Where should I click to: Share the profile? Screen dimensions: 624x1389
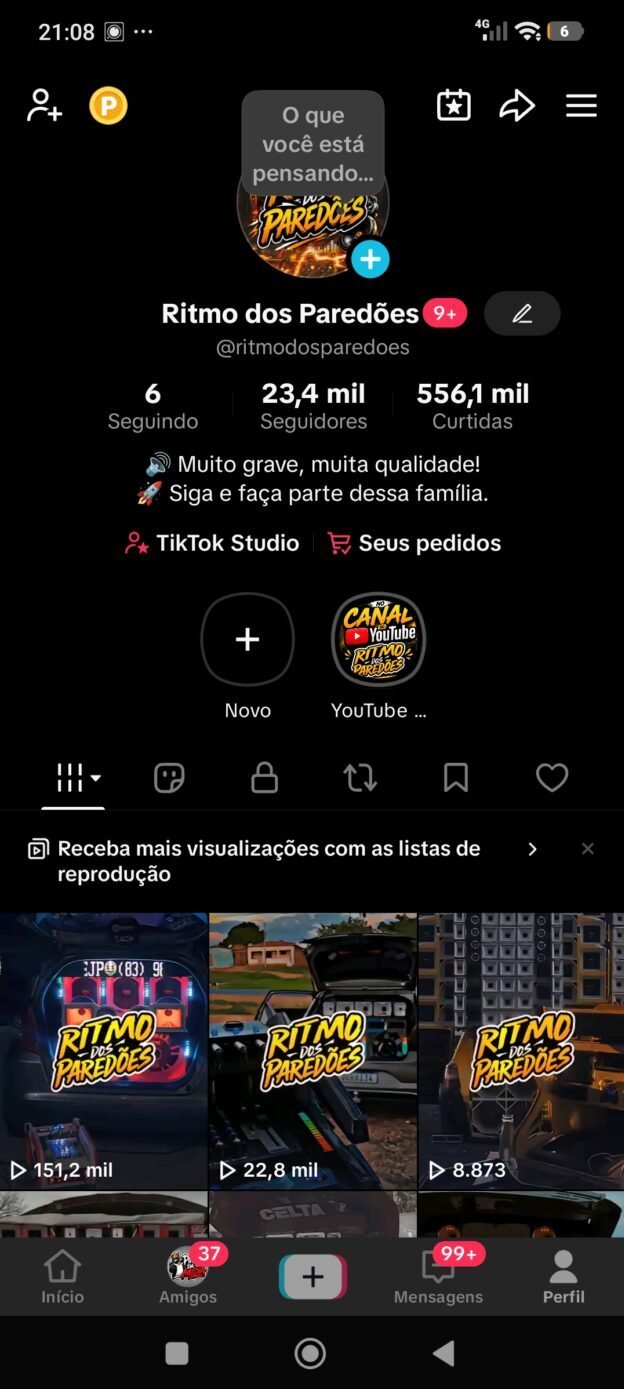(x=517, y=105)
